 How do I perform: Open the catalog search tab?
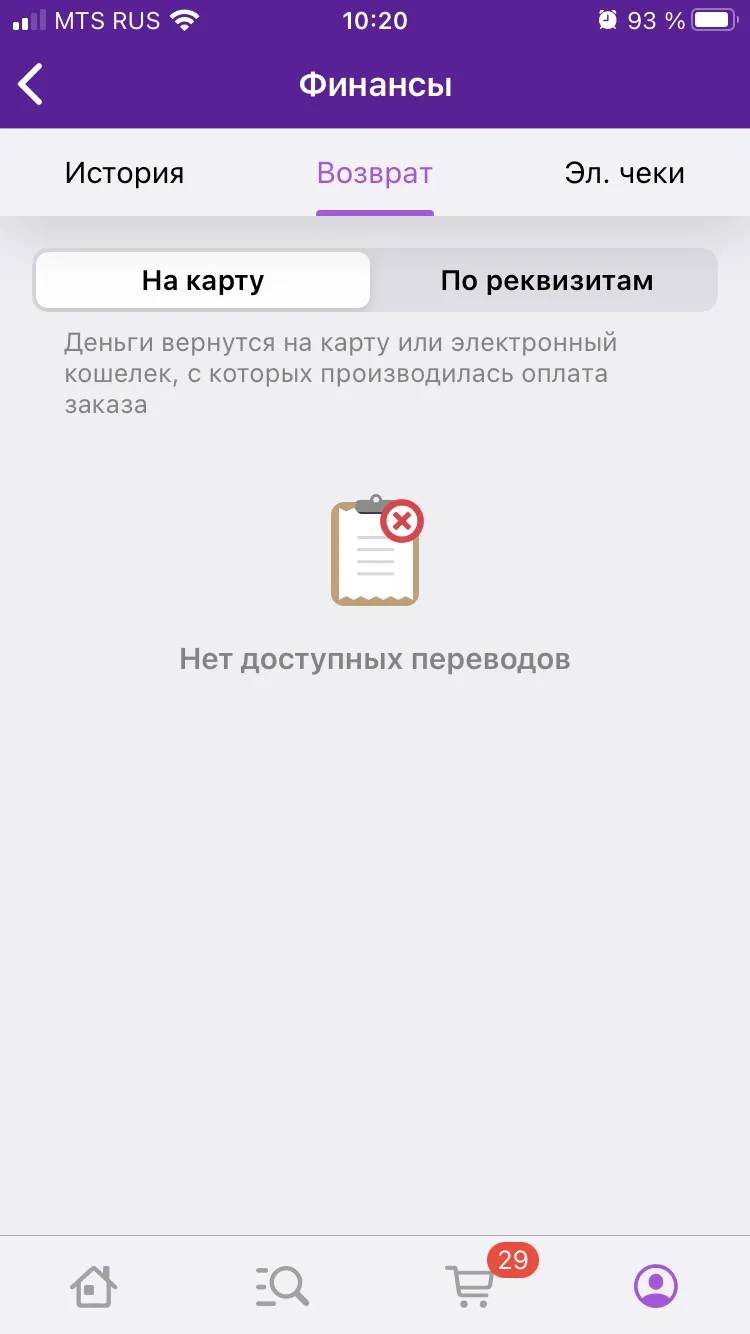tap(282, 1285)
